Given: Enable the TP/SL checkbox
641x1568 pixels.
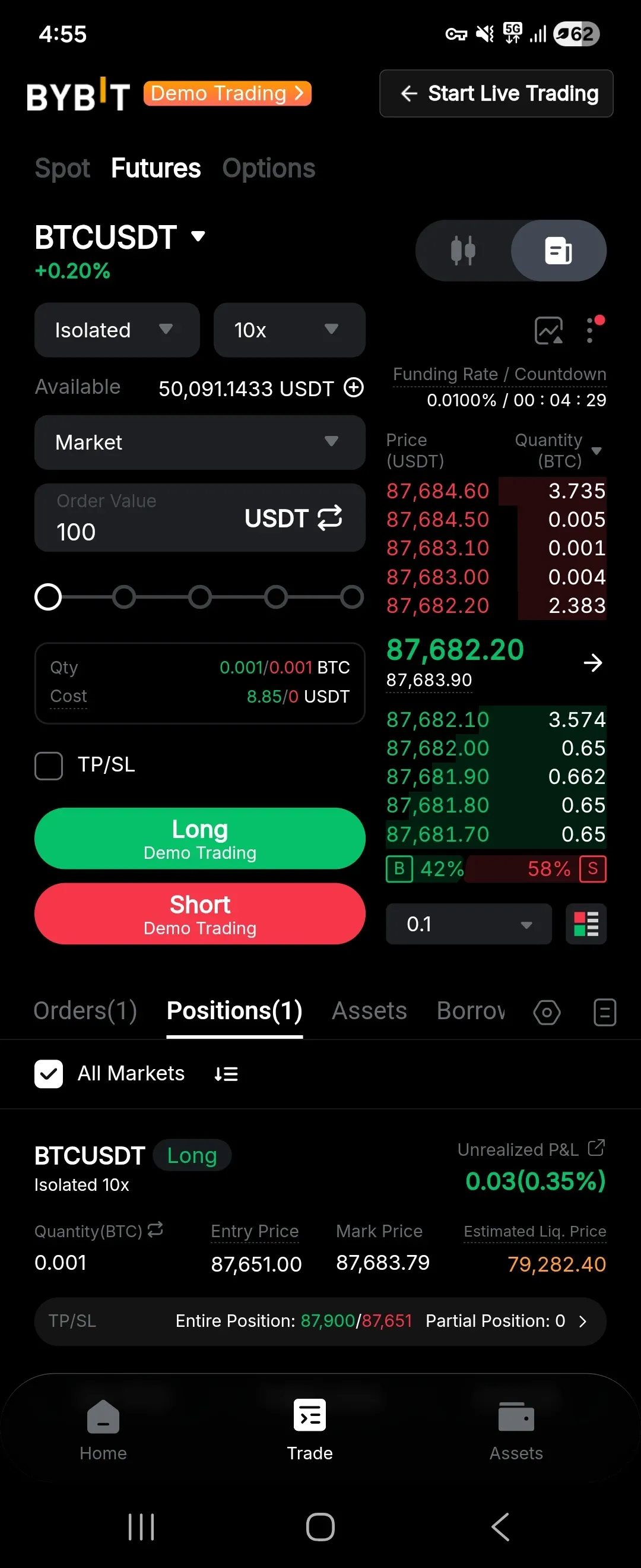Looking at the screenshot, I should (49, 765).
